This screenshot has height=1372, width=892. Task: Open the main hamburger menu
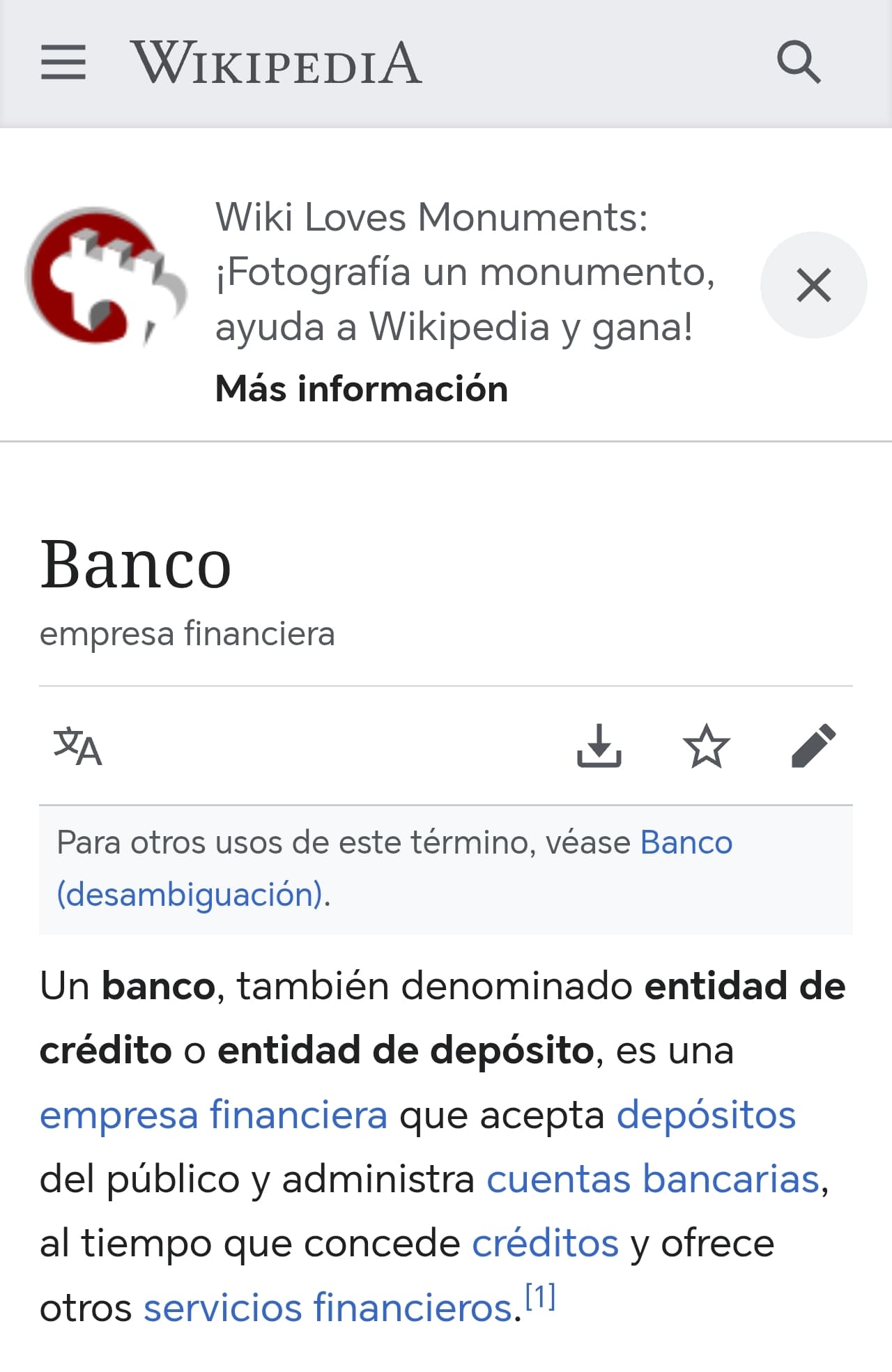click(x=63, y=63)
